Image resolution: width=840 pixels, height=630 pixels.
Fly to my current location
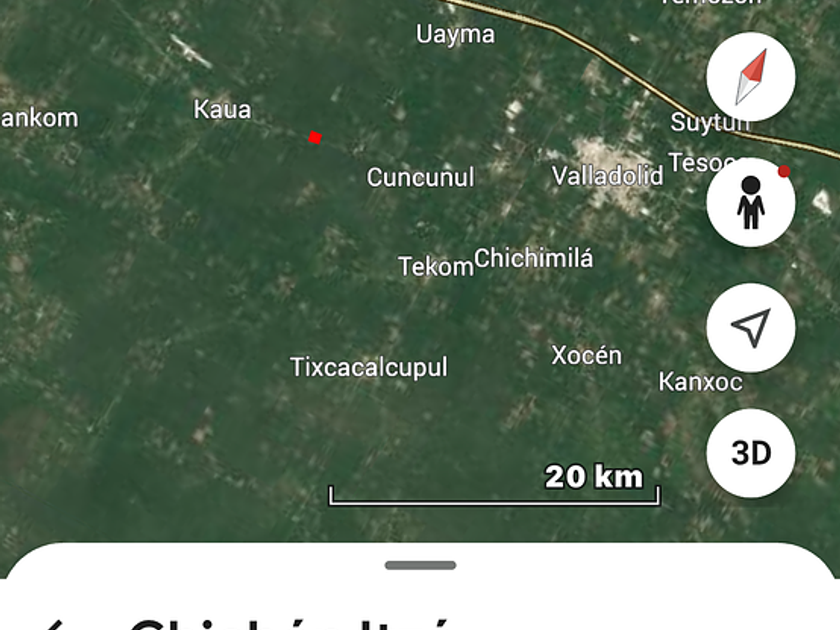pyautogui.click(x=751, y=328)
